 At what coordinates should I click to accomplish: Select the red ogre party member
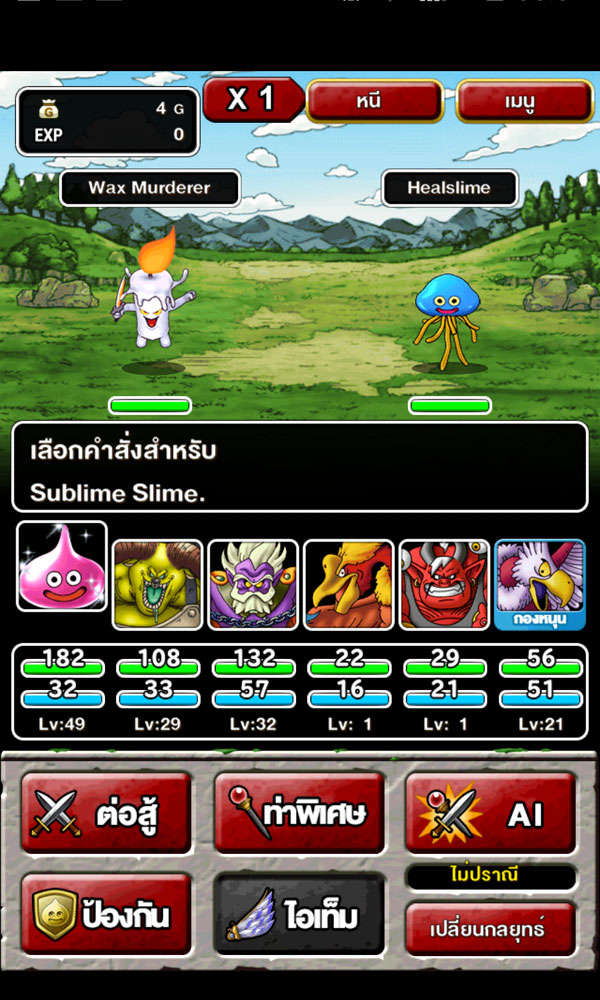(x=444, y=584)
